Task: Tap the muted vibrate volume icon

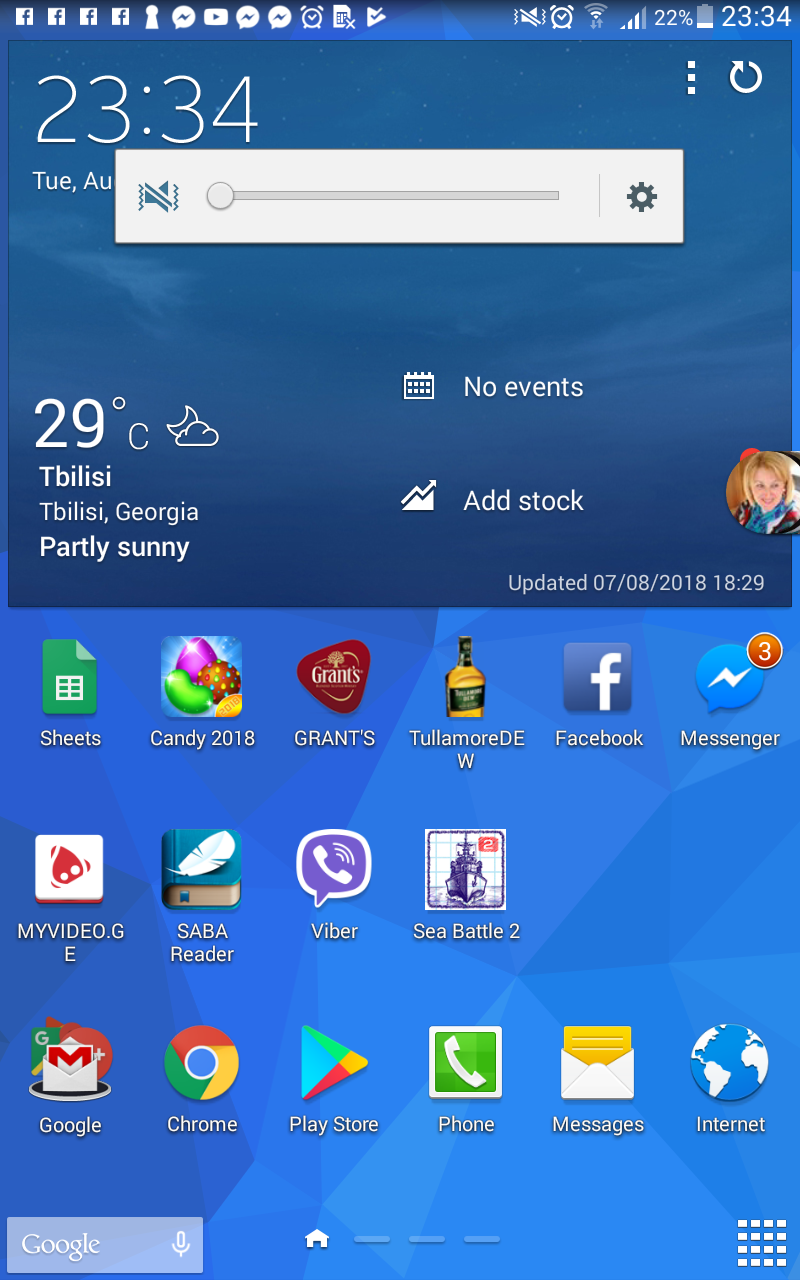Action: 159,197
